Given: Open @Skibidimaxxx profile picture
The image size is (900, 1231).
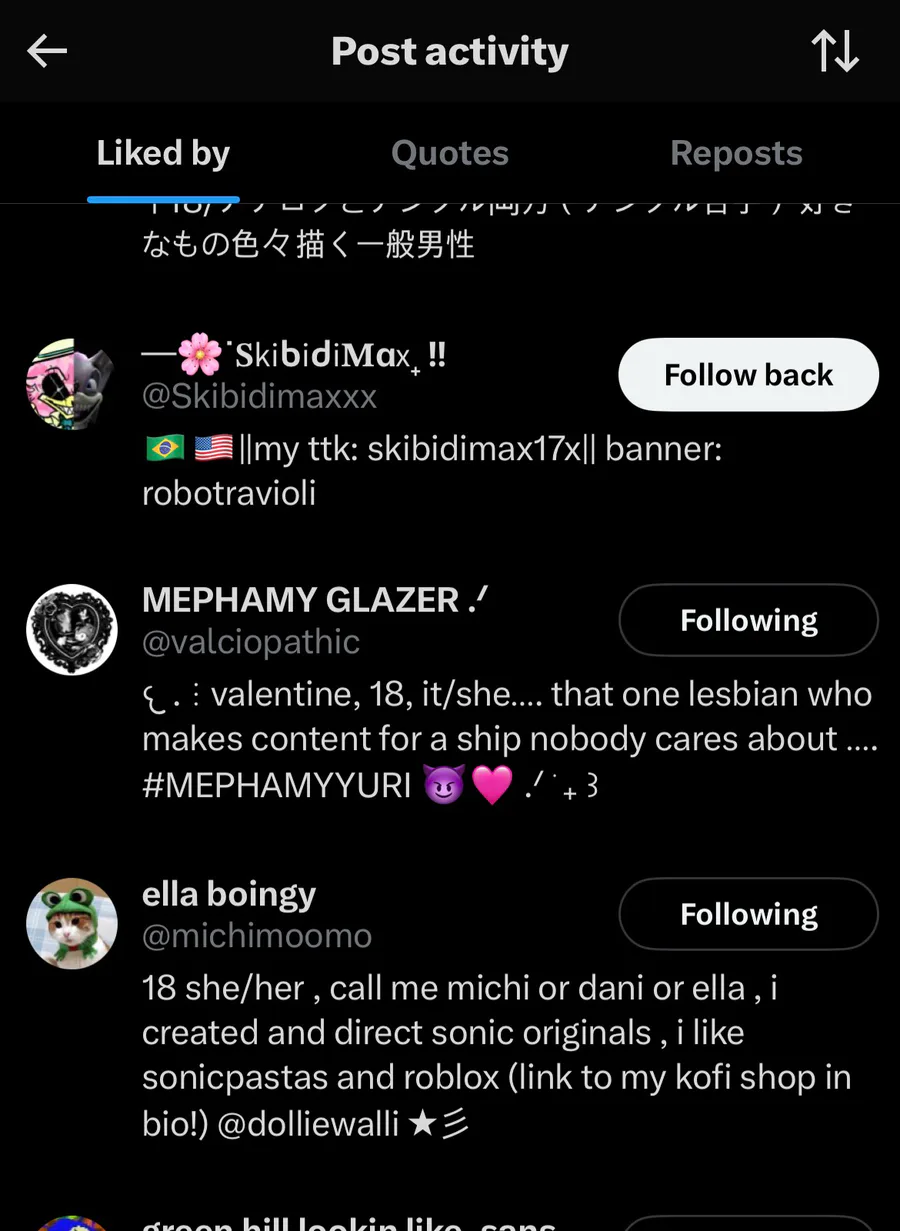Looking at the screenshot, I should (x=71, y=385).
